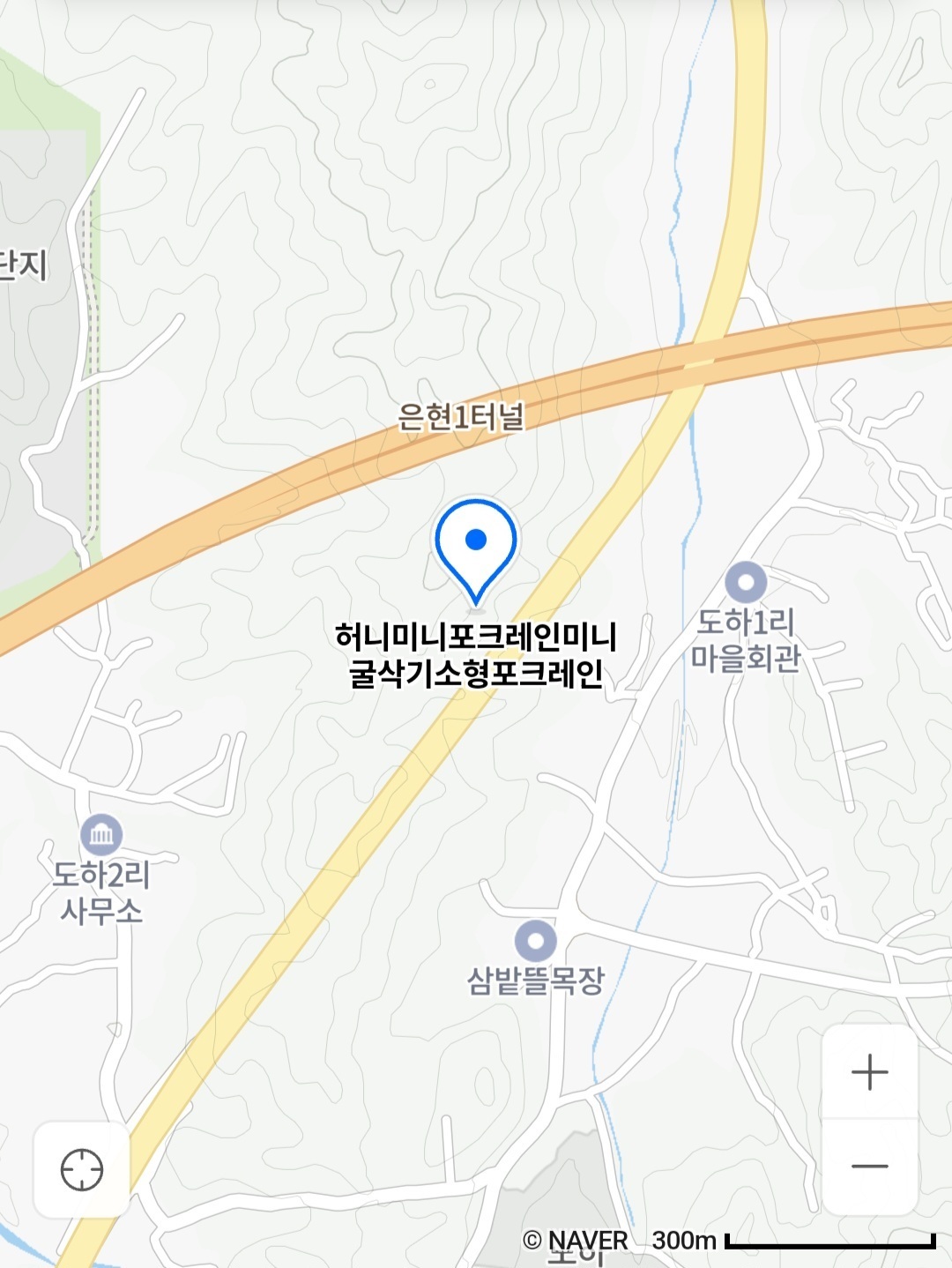This screenshot has width=952, height=1268.
Task: Zoom out with the minus button
Action: pyautogui.click(x=869, y=1167)
